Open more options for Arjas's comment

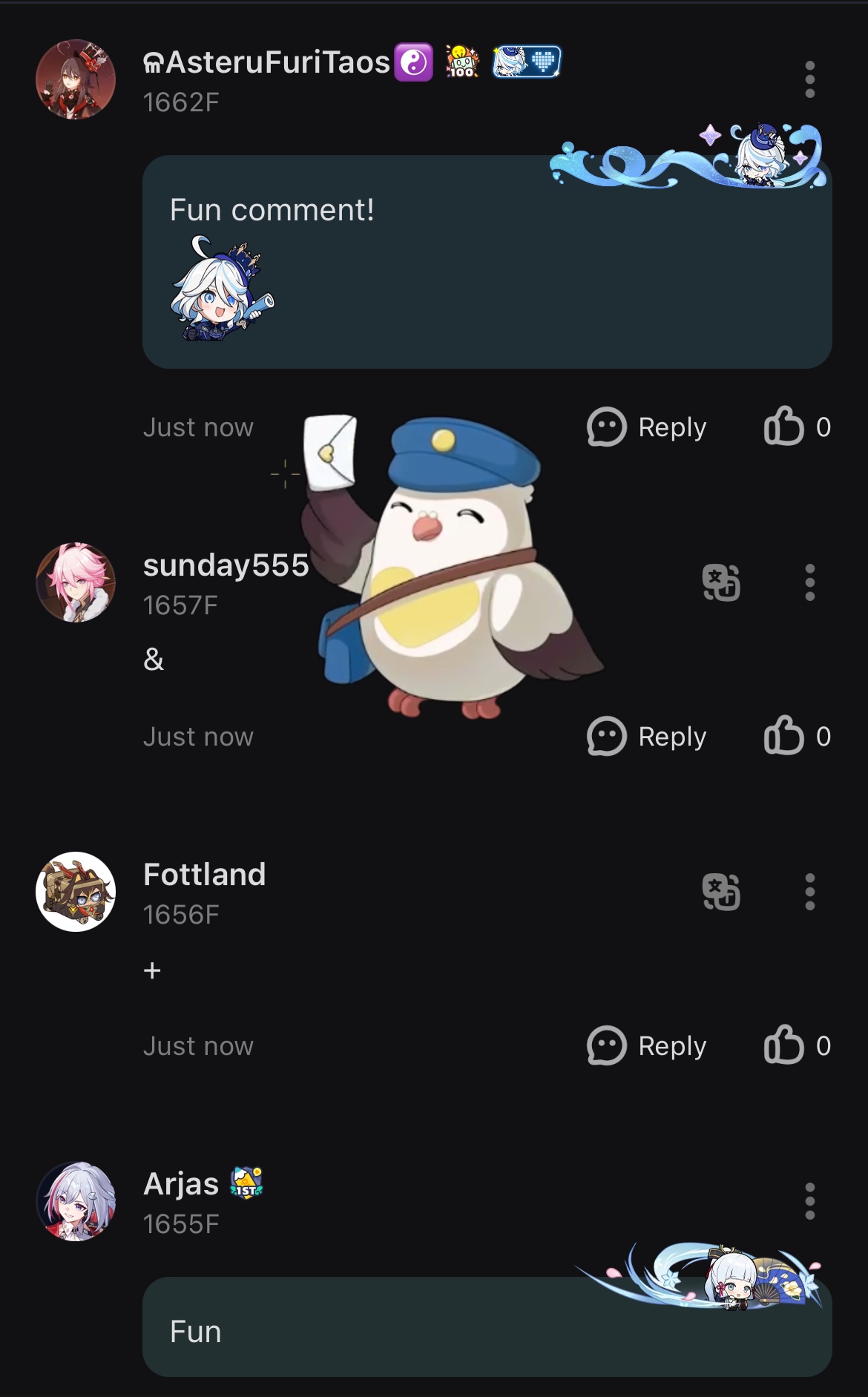click(809, 1201)
